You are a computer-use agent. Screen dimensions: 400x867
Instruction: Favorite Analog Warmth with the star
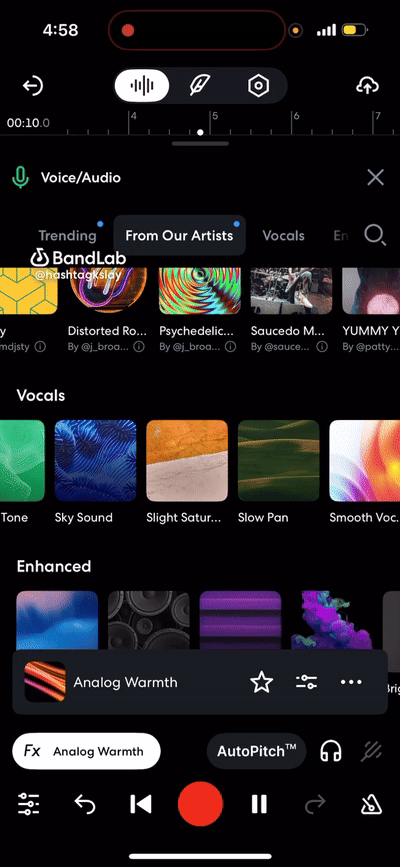tap(262, 682)
